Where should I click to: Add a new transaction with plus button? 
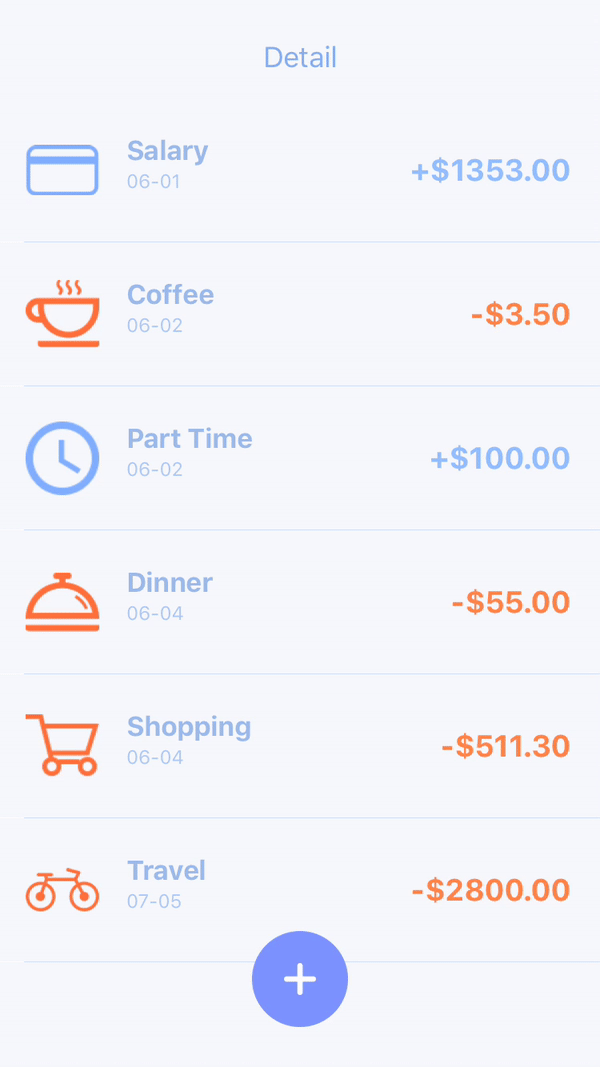(300, 979)
